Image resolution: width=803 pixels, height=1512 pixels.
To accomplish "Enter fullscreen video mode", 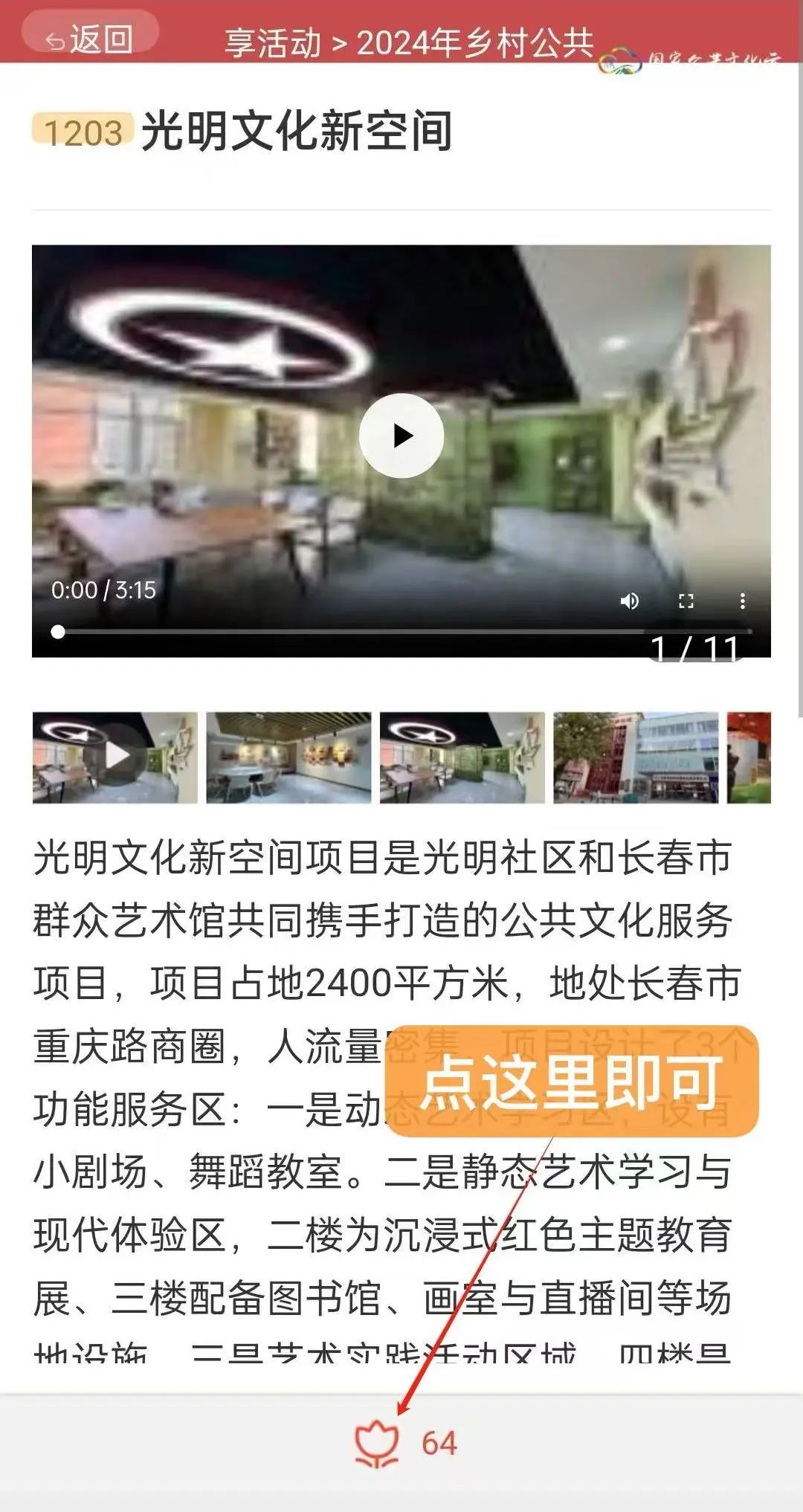I will [686, 601].
